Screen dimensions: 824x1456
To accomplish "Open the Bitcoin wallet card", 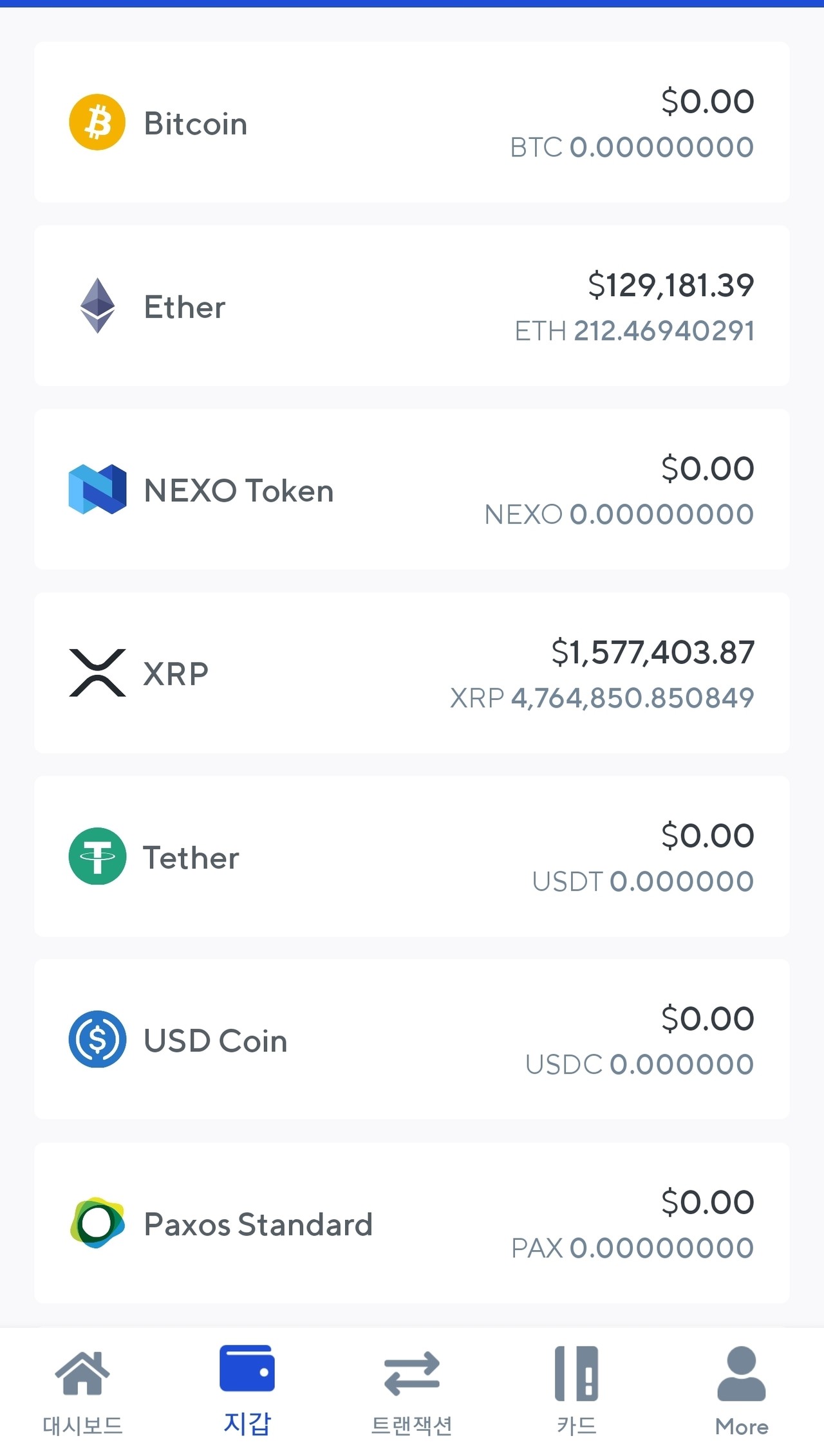I will 412,122.
